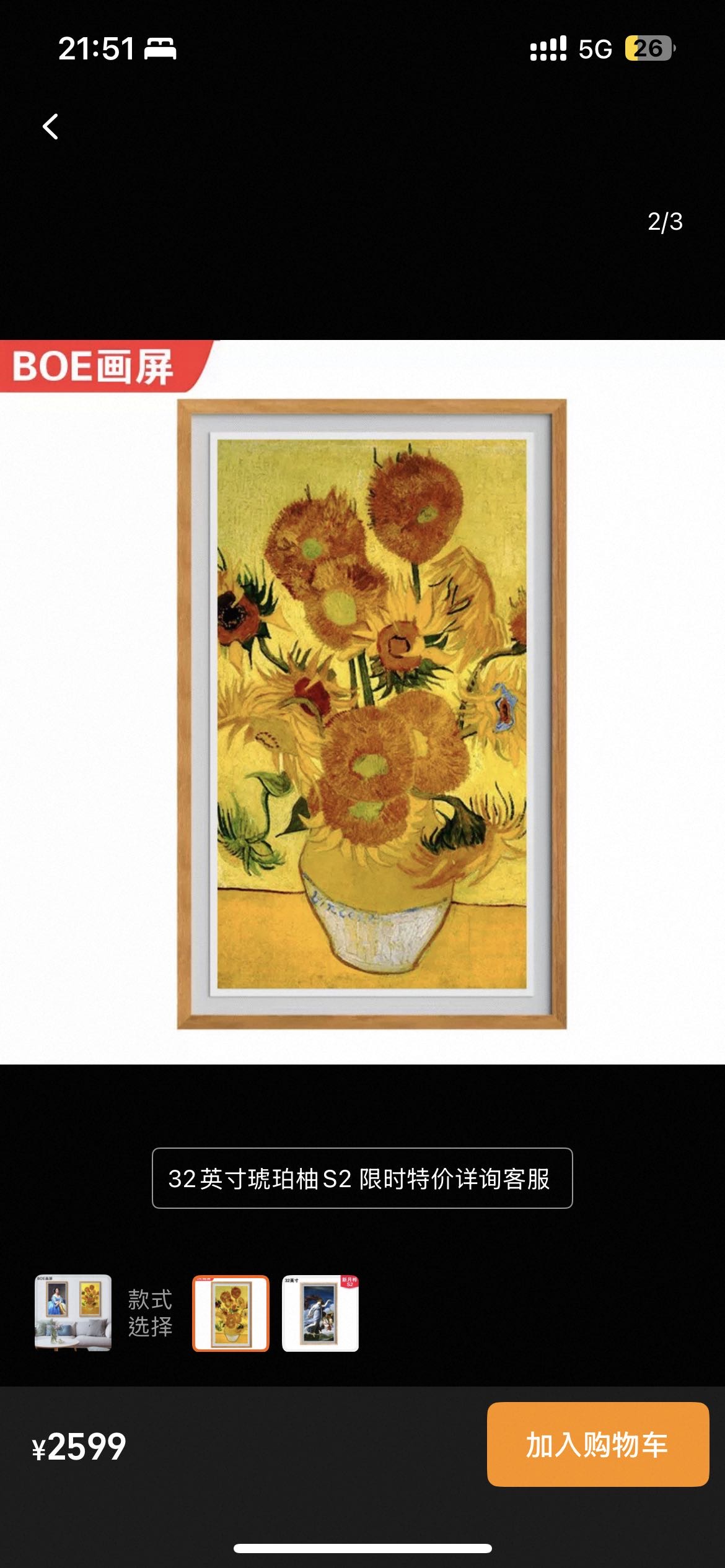The width and height of the screenshot is (725, 1568).
Task: Tap the large sunflower product image
Action: click(x=372, y=713)
